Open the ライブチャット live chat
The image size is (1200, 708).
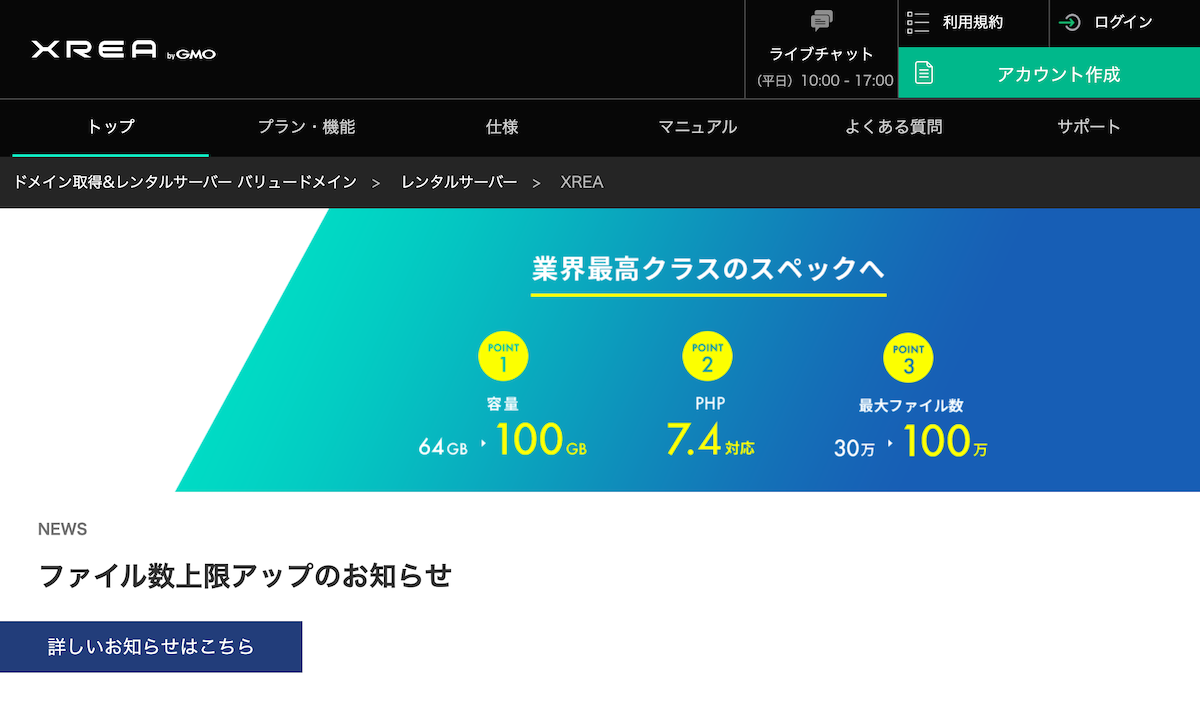click(x=821, y=49)
